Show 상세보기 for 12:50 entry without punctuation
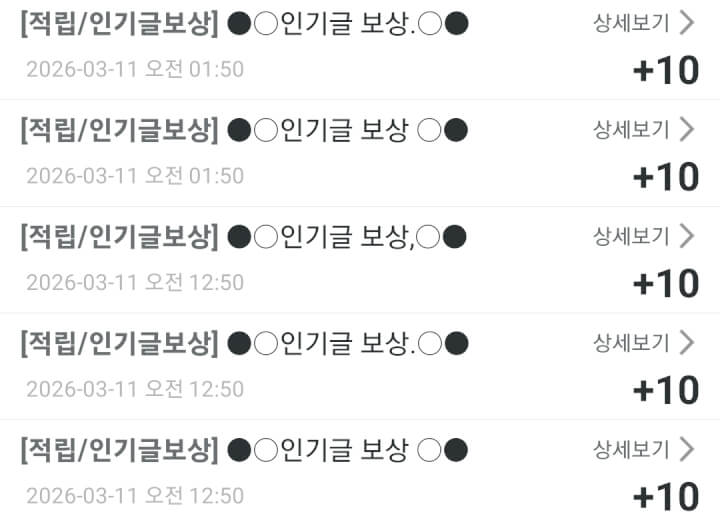This screenshot has height=522, width=720. point(643,449)
